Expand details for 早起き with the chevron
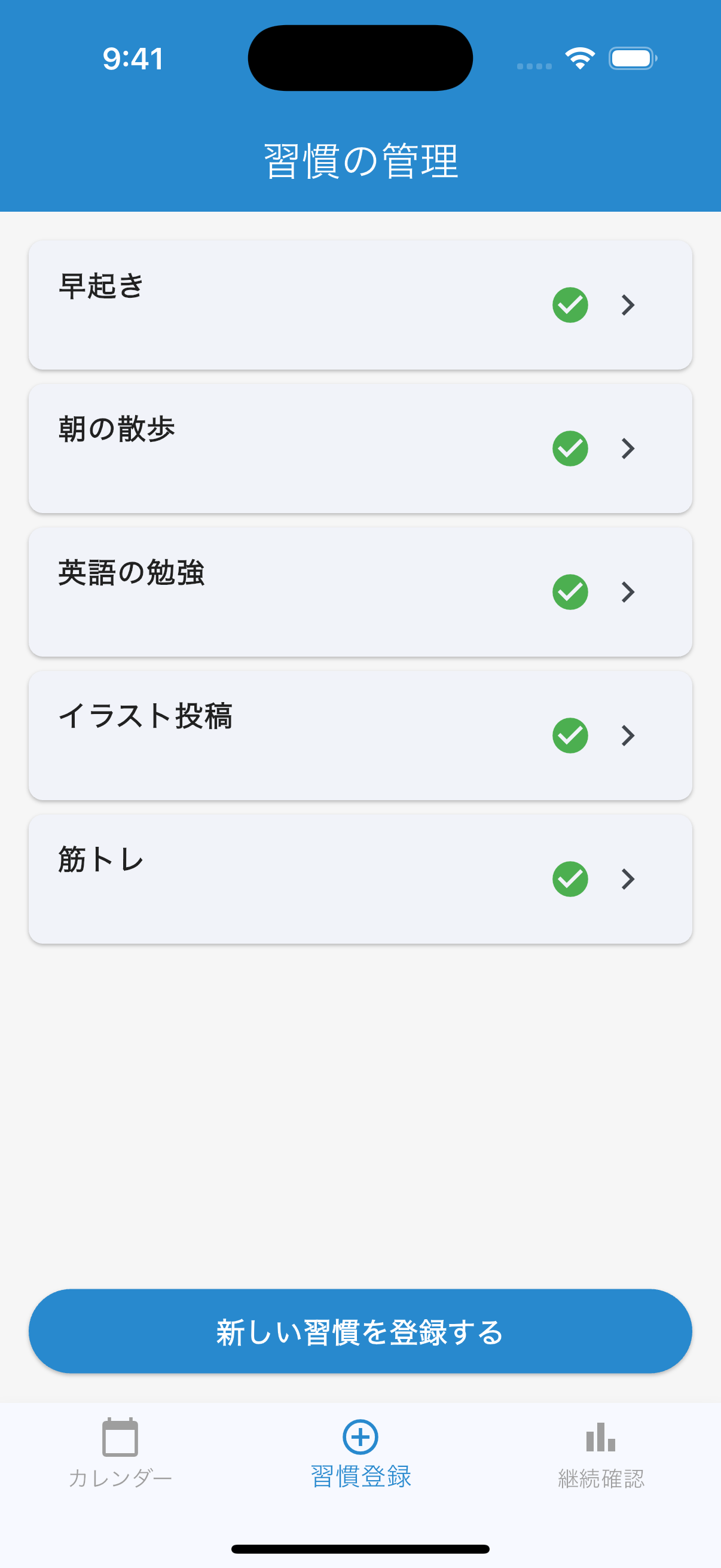721x1568 pixels. click(x=627, y=306)
